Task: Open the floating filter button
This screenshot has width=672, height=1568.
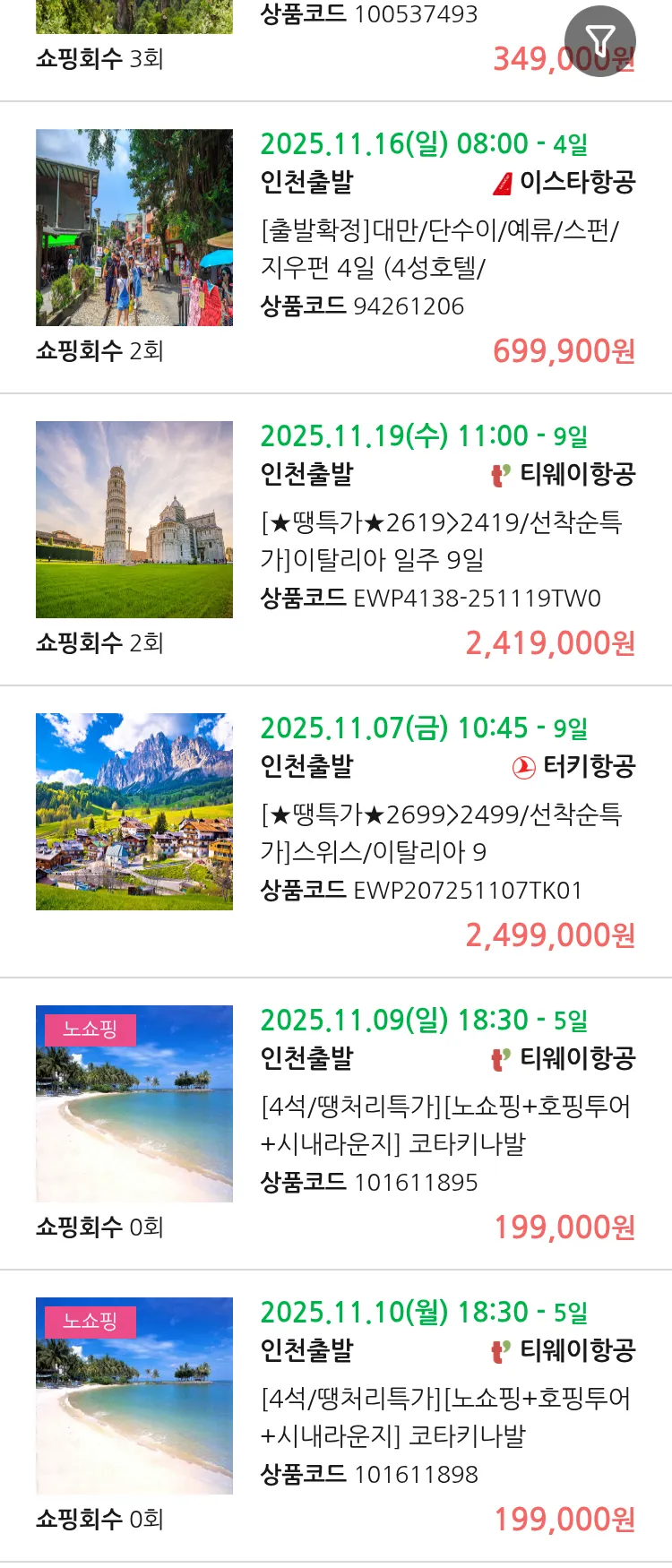Action: [599, 41]
